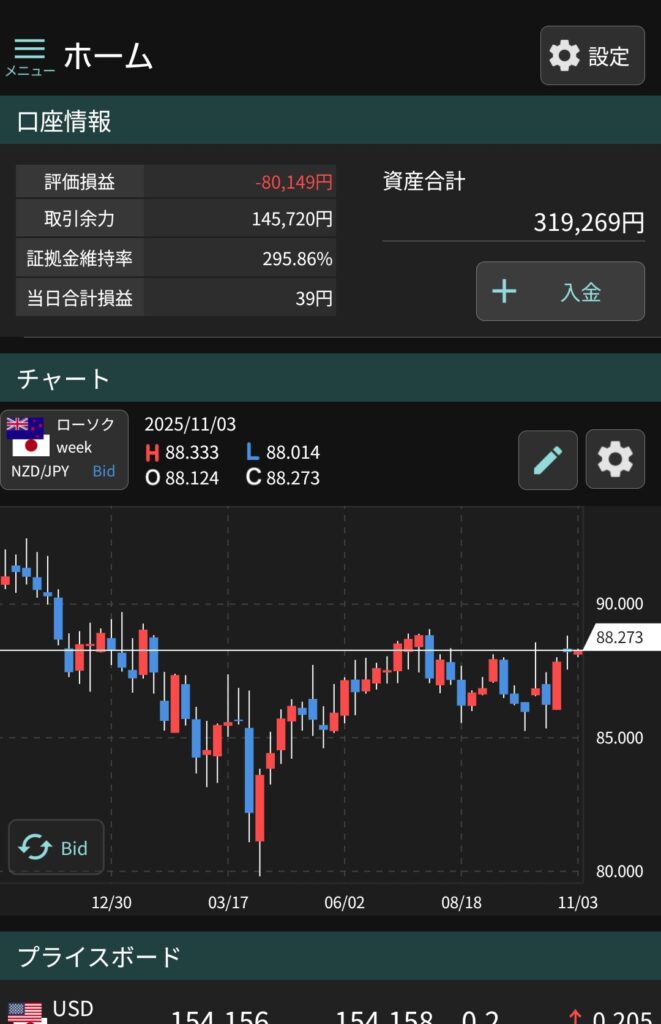This screenshot has width=661, height=1024.
Task: Open chart settings gear icon
Action: click(614, 460)
